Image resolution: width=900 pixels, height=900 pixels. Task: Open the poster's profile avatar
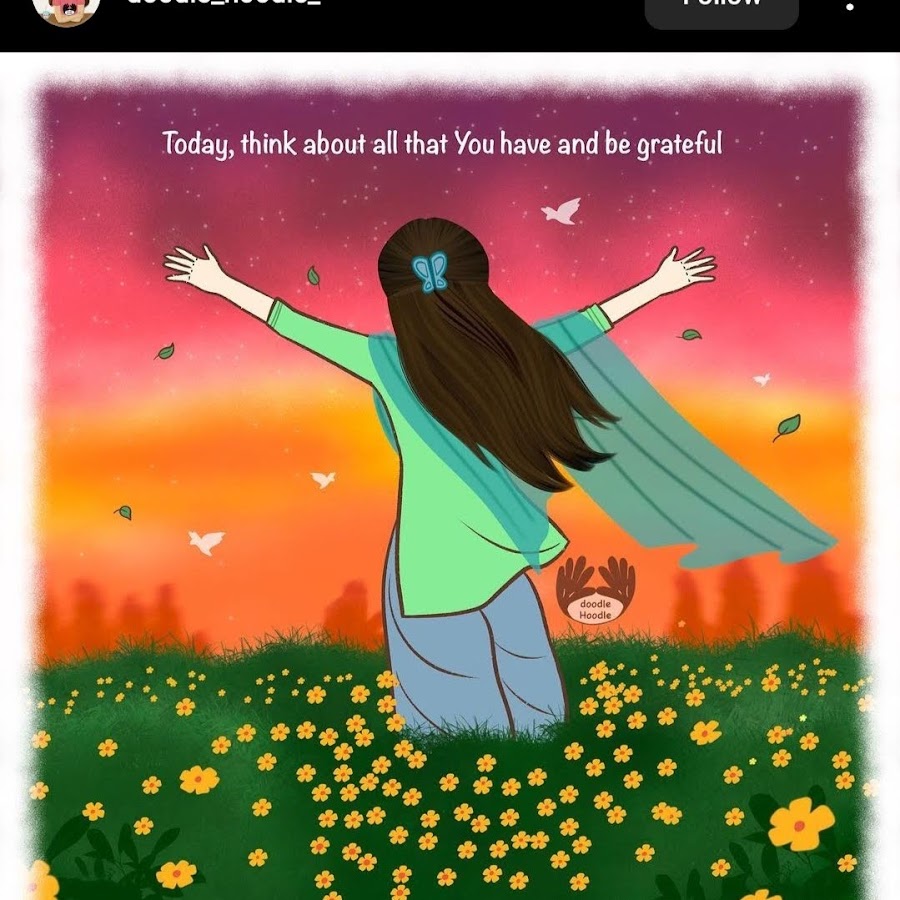coord(66,8)
